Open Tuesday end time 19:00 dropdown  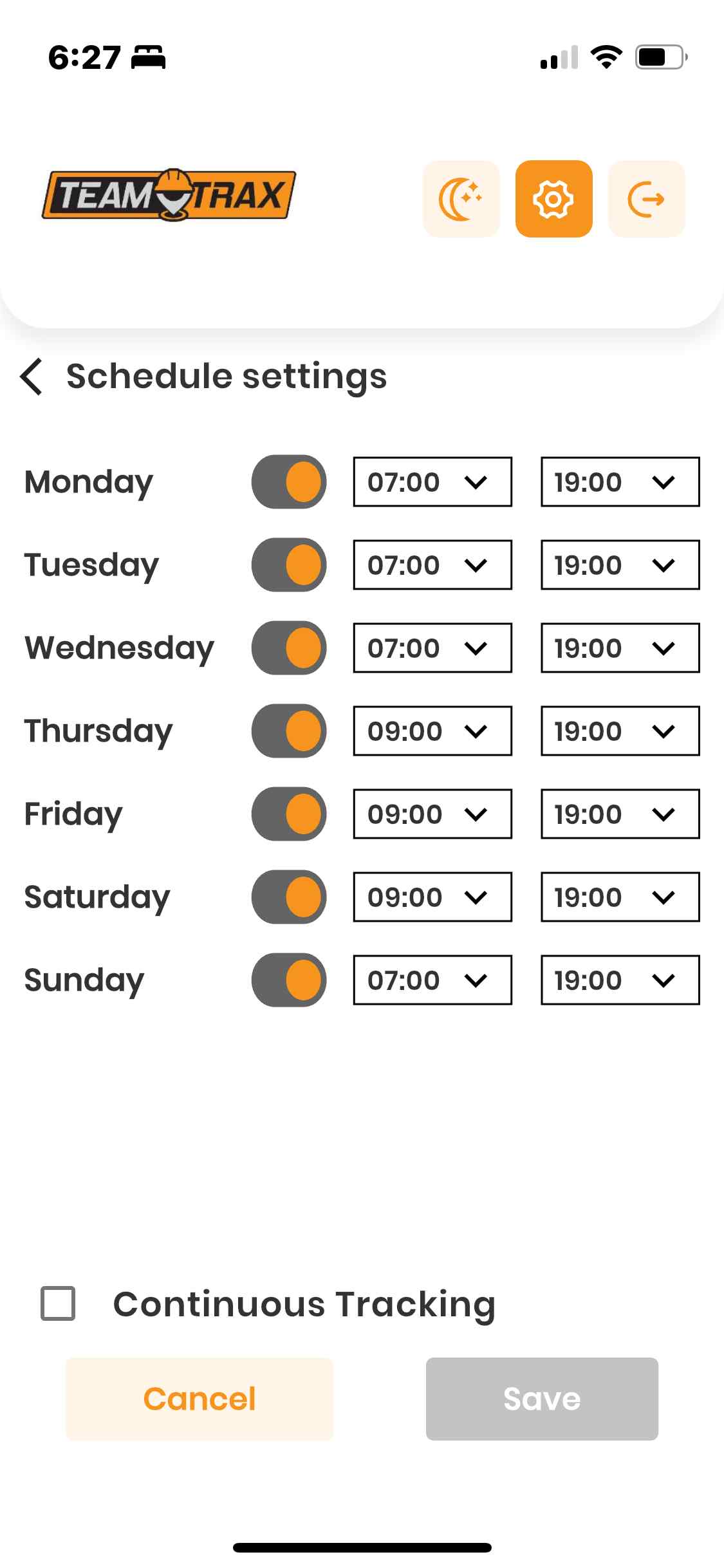(620, 565)
